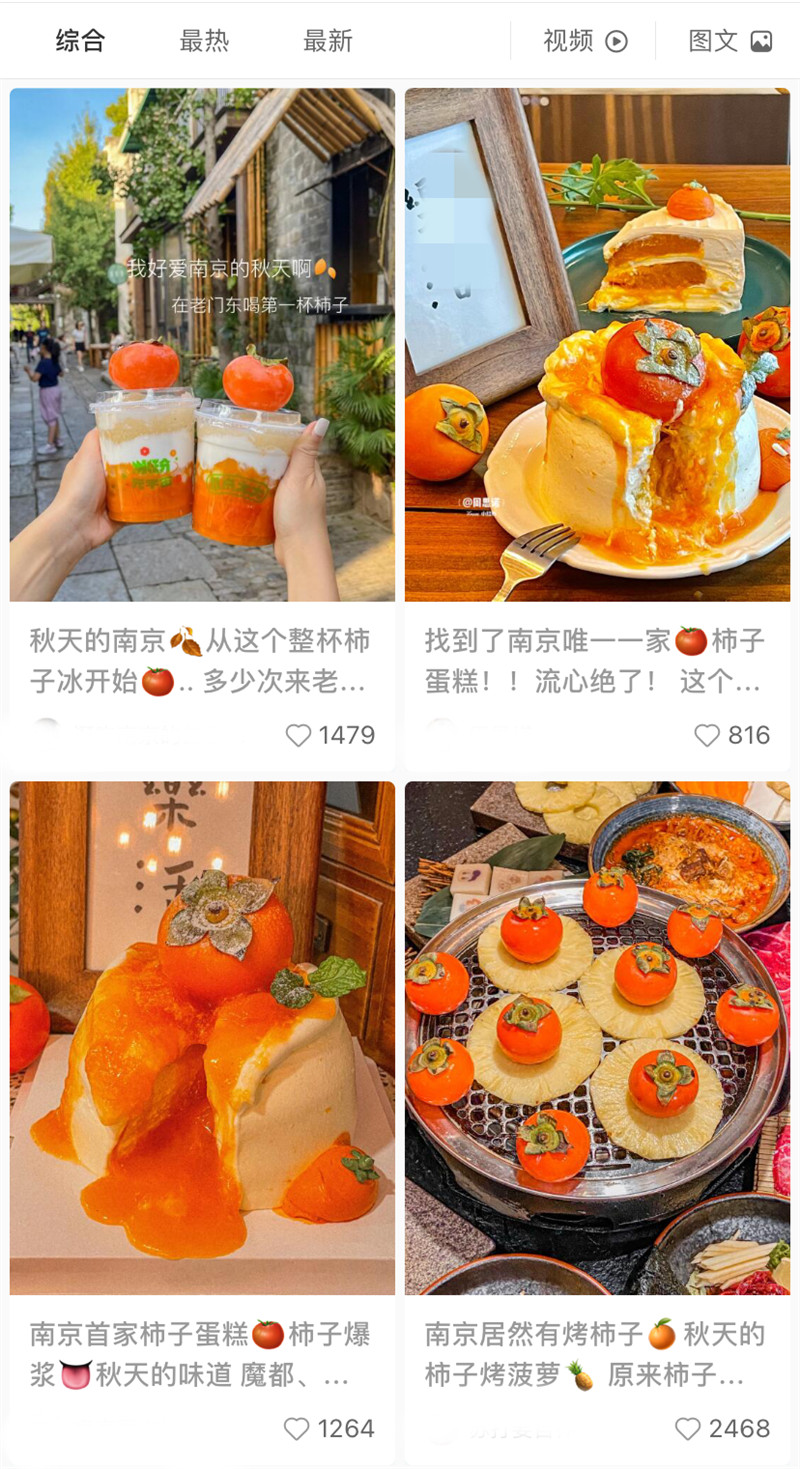Like the post with 816 likes

707,736
